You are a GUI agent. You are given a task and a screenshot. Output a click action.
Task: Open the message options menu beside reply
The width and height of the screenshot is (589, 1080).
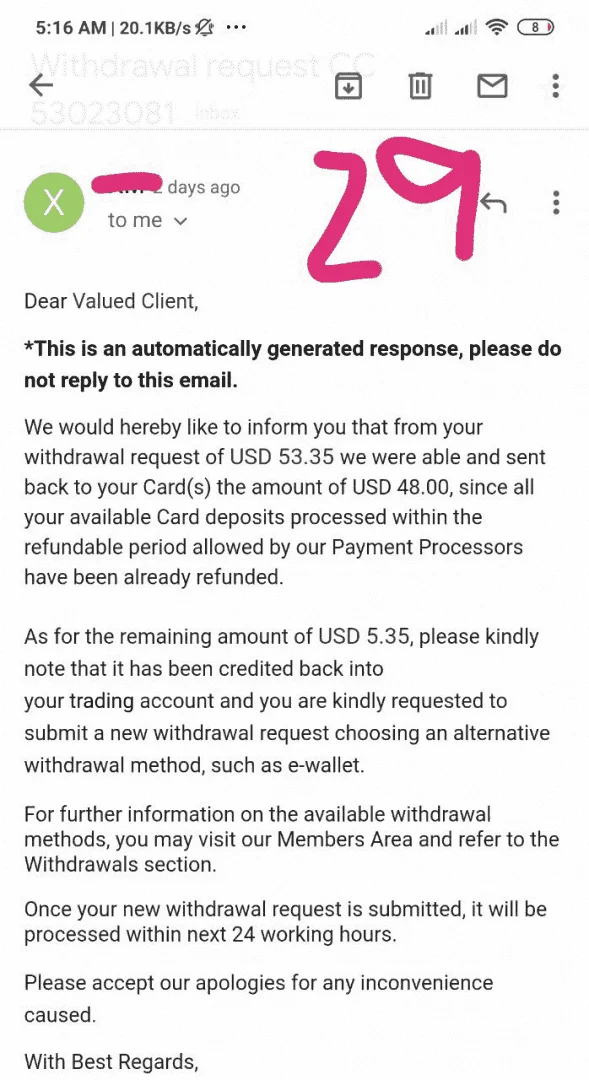coord(556,202)
